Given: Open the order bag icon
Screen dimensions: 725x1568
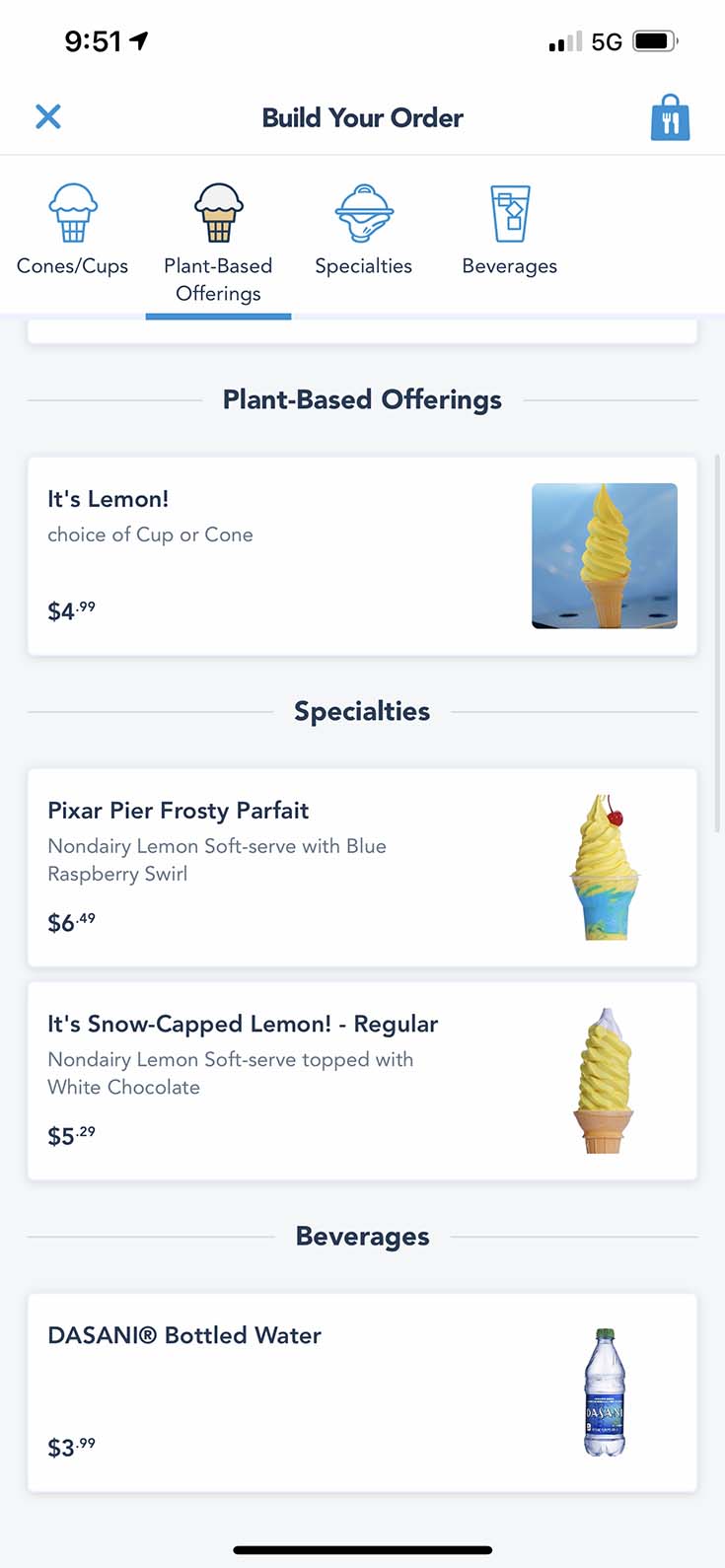Looking at the screenshot, I should tap(670, 118).
